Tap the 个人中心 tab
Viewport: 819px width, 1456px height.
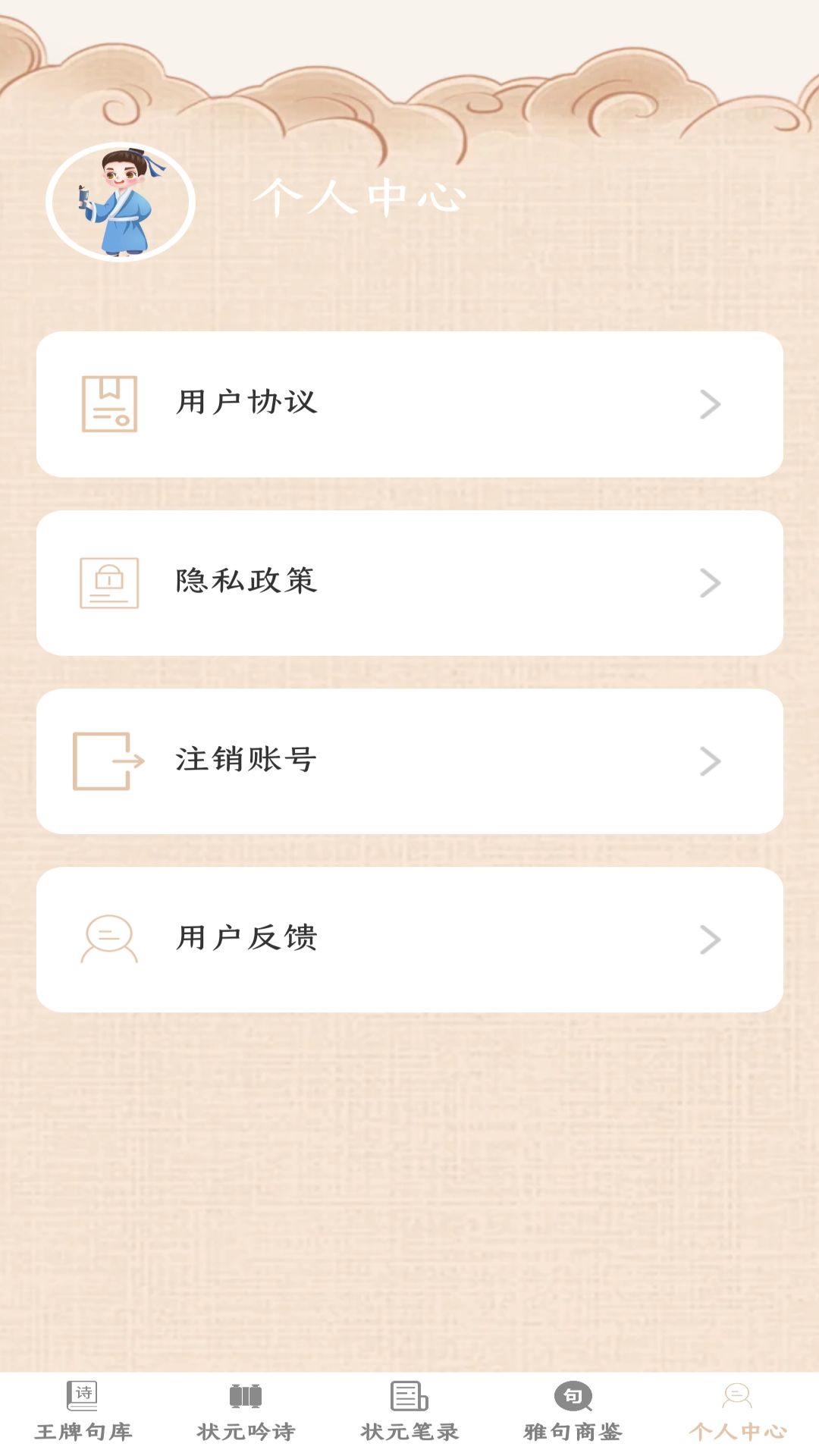pos(737,1412)
